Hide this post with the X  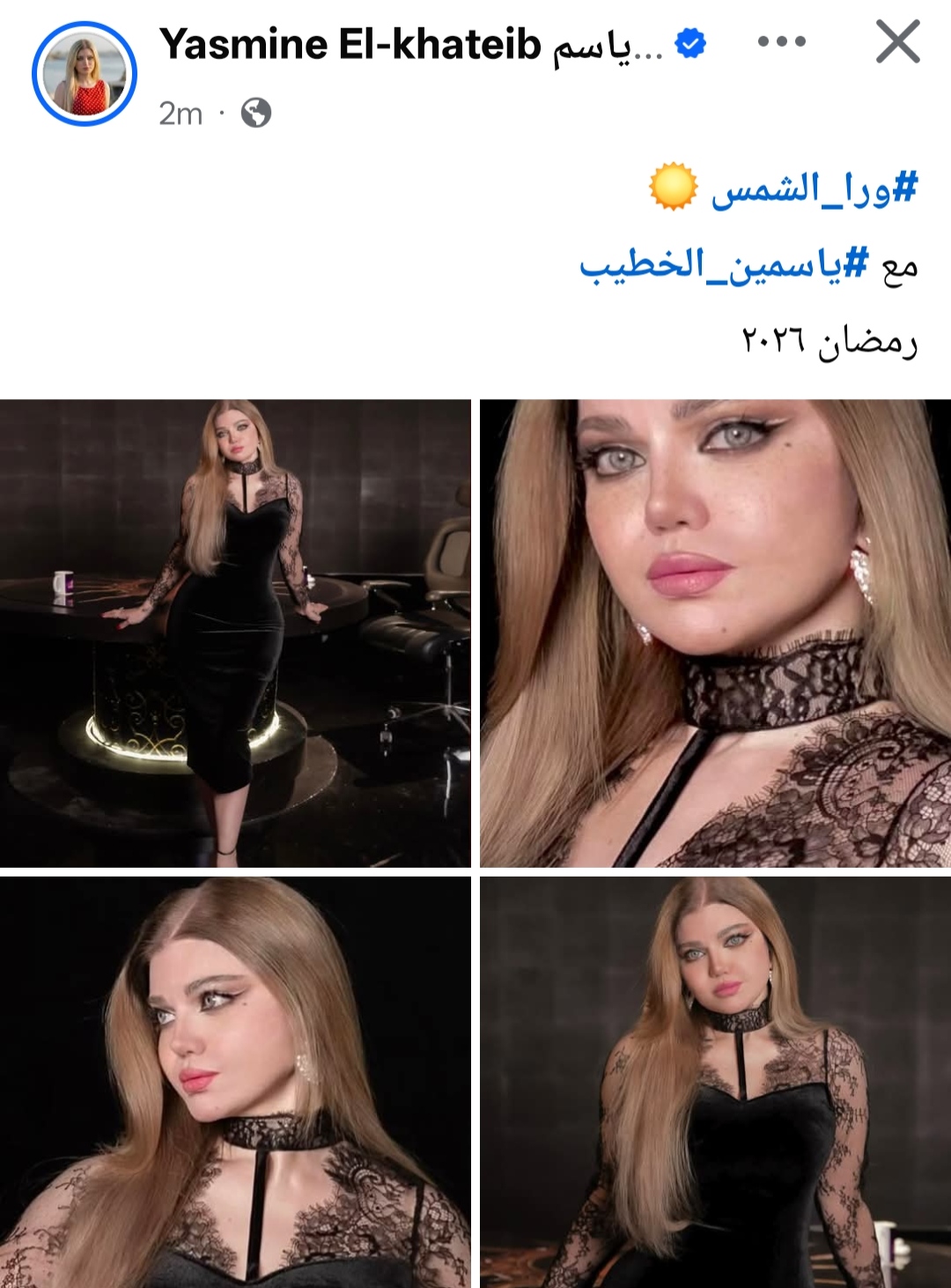tap(897, 41)
